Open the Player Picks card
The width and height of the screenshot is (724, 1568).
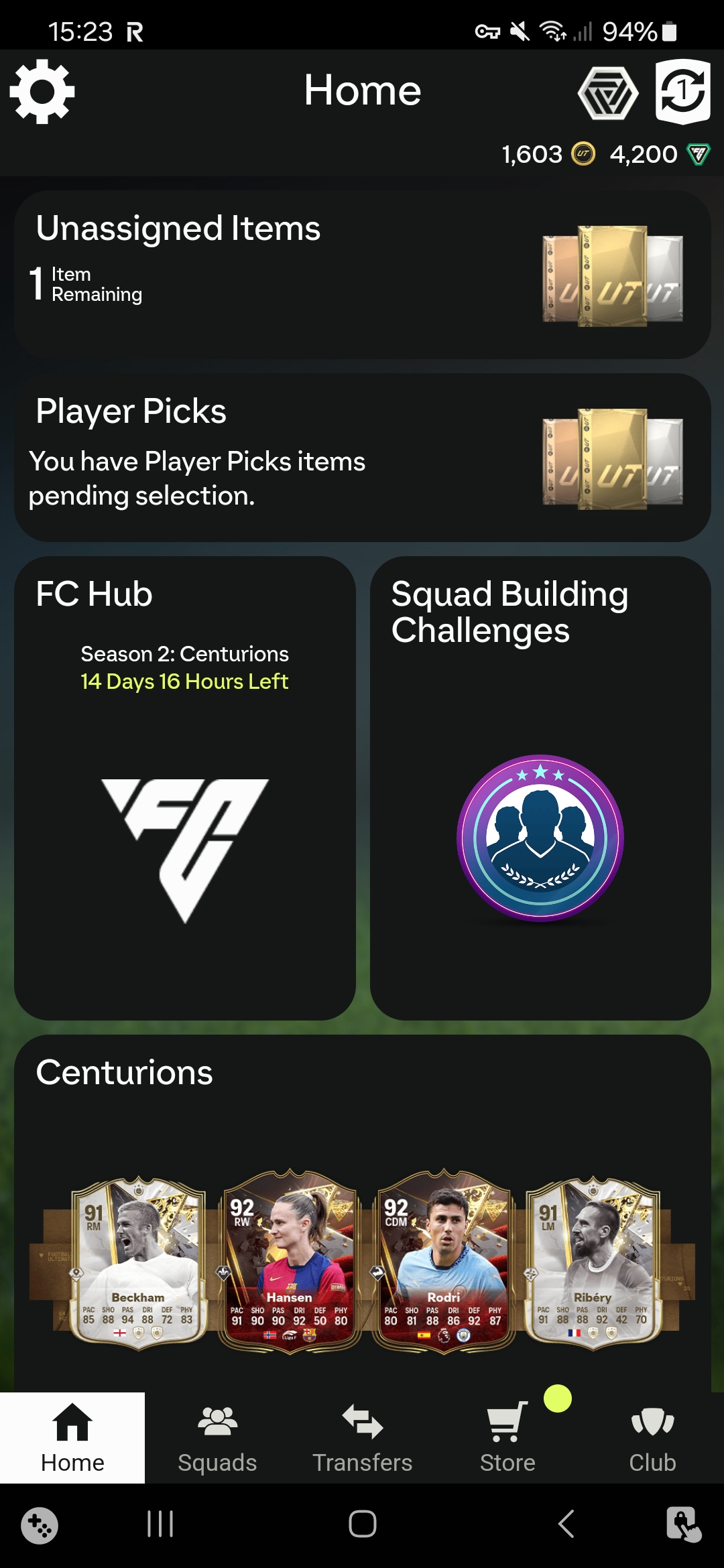click(362, 458)
